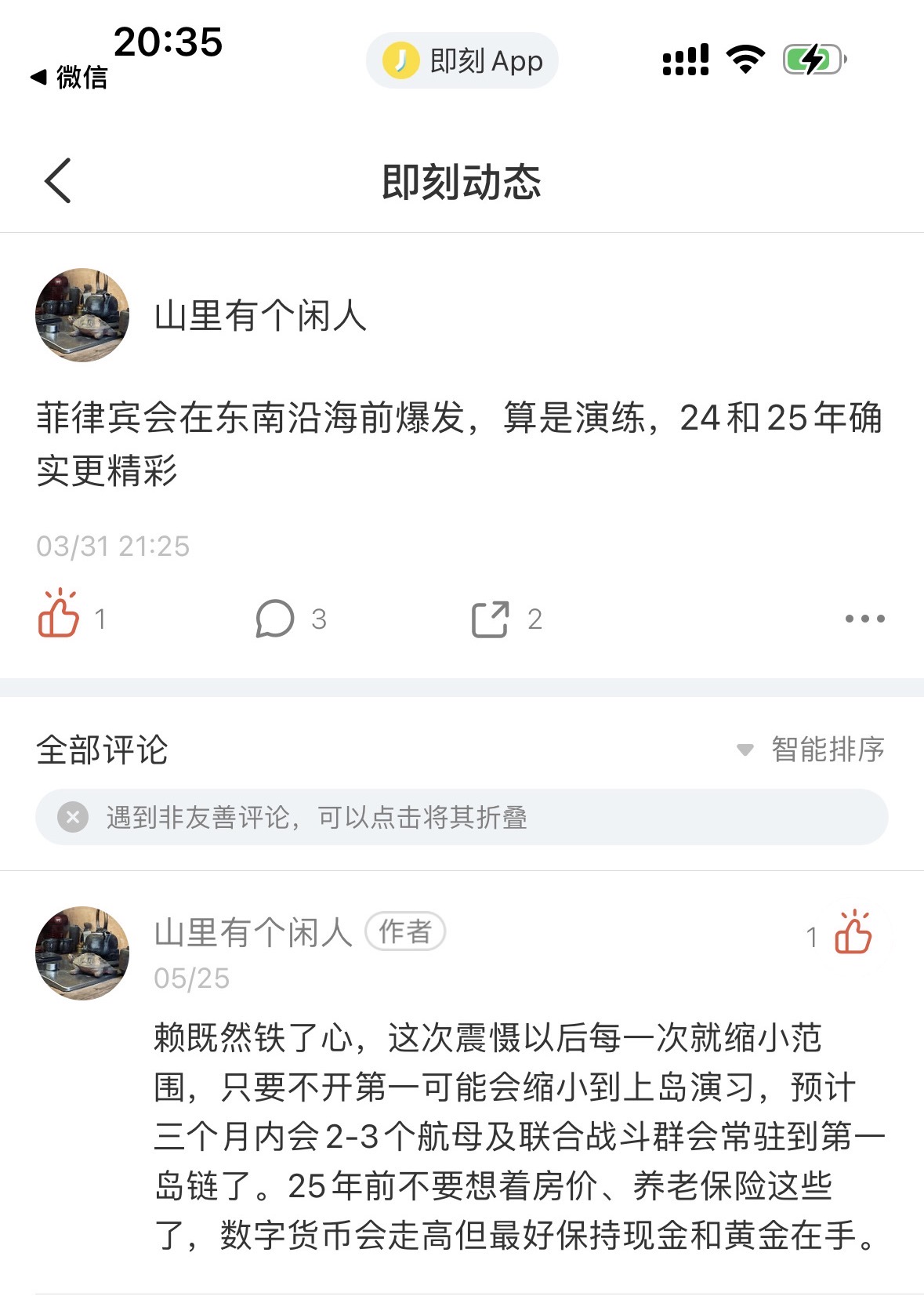Open the post's three-dot more menu

[x=864, y=619]
